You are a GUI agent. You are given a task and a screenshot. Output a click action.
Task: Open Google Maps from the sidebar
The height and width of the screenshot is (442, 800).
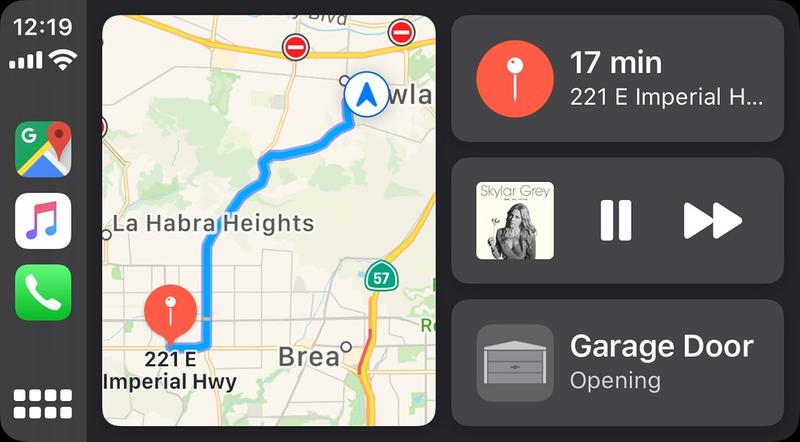pos(43,149)
